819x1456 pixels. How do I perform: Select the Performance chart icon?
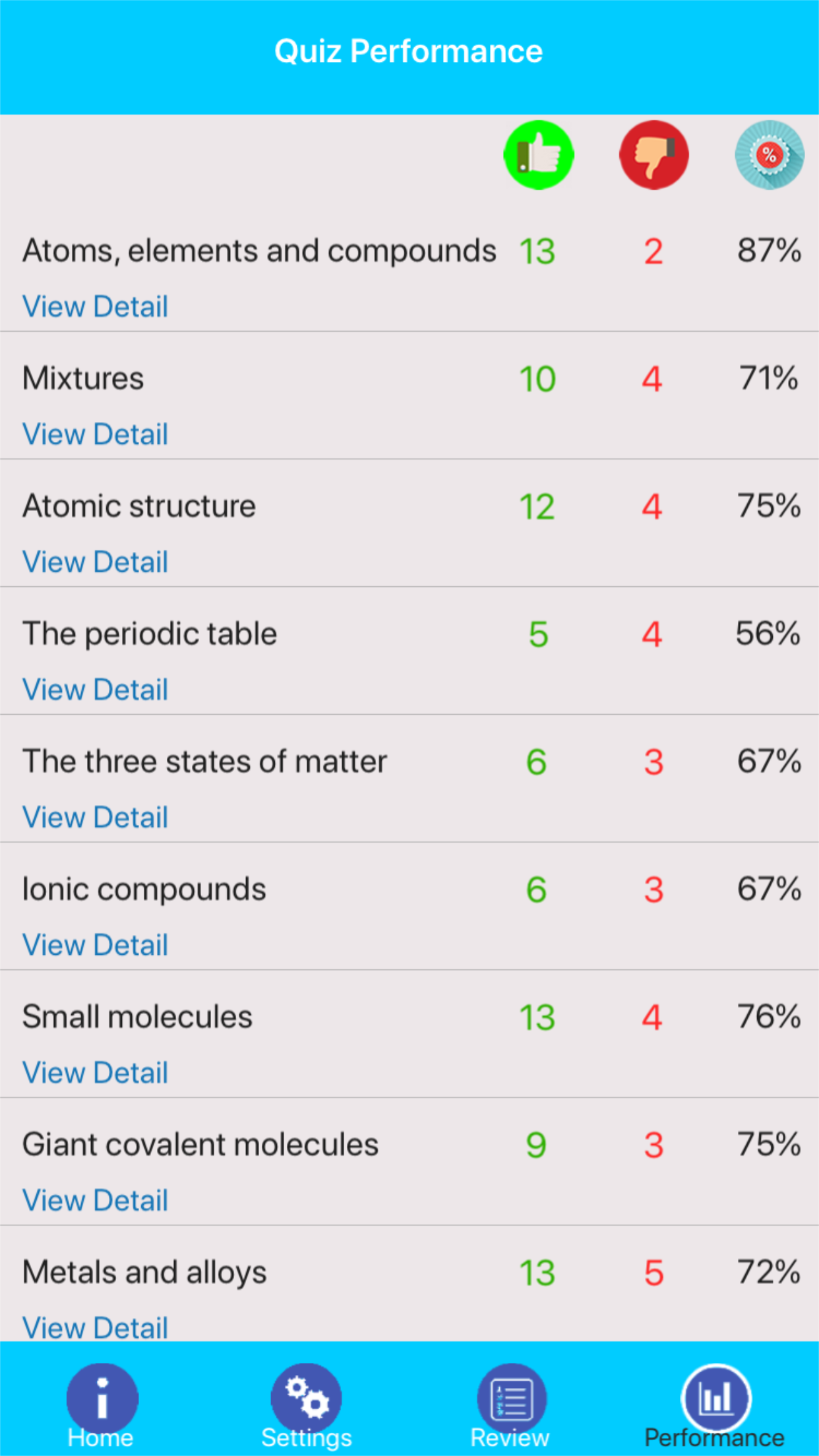coord(716,1396)
